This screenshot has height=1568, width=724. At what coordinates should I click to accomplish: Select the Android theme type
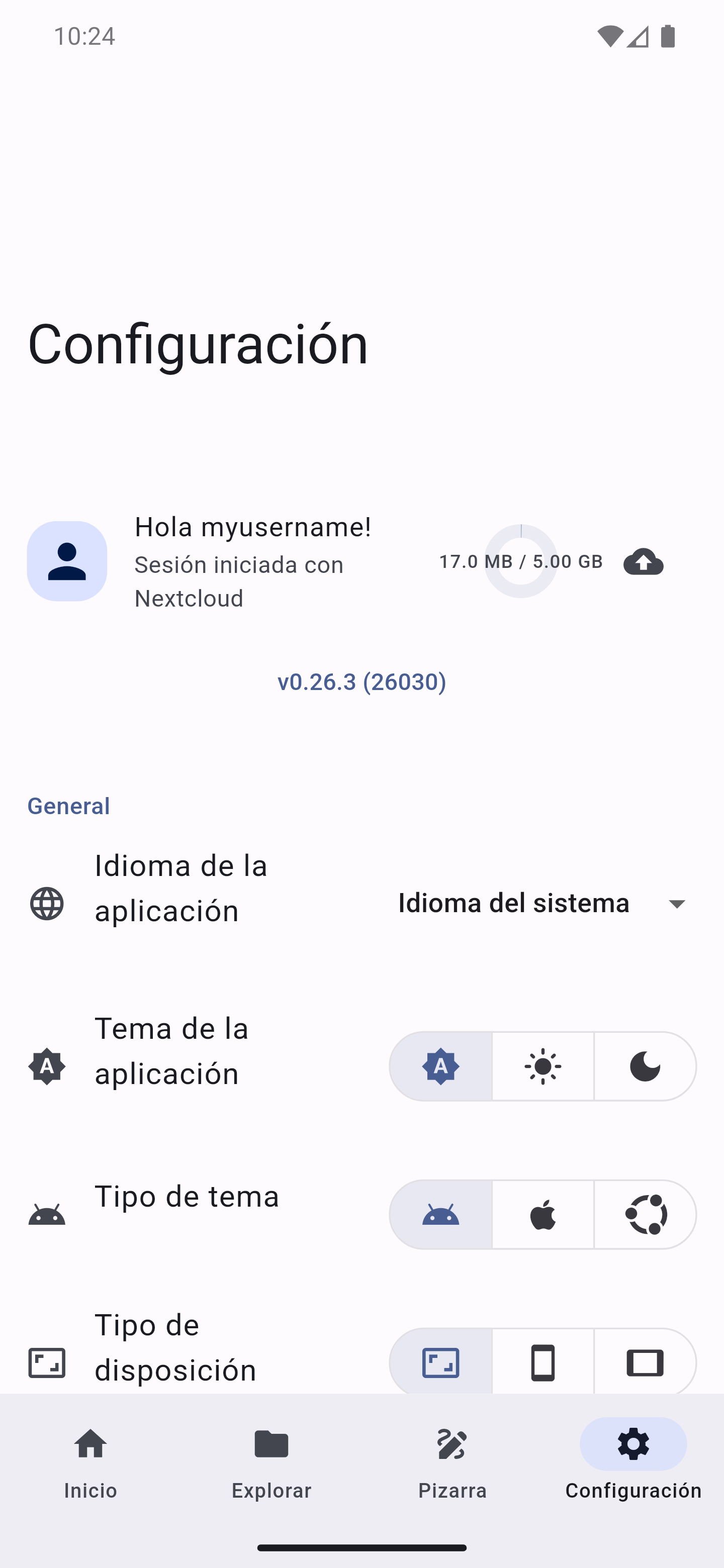coord(441,1214)
